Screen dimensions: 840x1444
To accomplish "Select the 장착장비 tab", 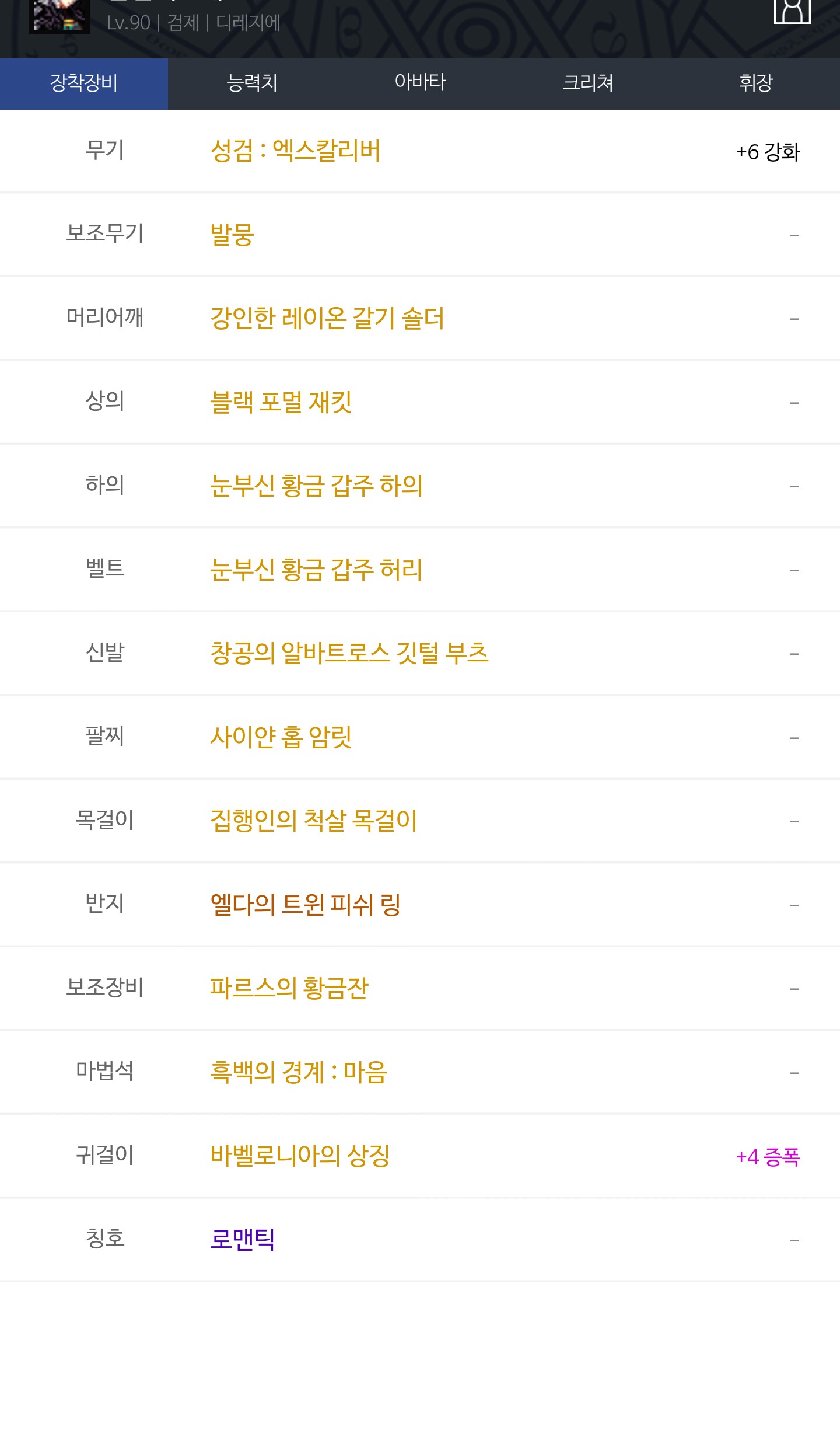I will 84,83.
